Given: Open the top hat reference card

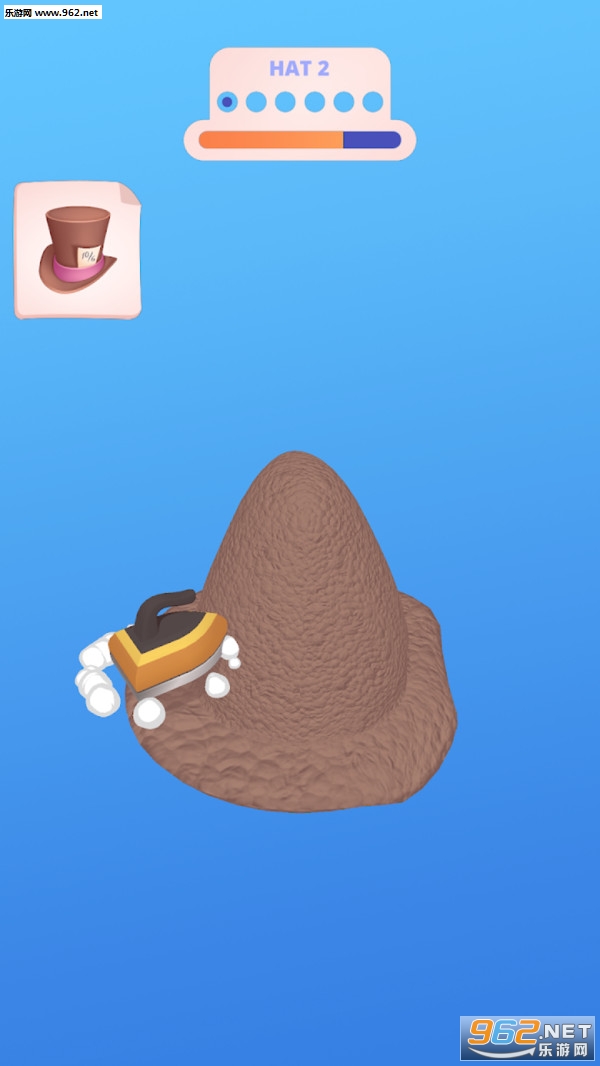Looking at the screenshot, I should [78, 250].
